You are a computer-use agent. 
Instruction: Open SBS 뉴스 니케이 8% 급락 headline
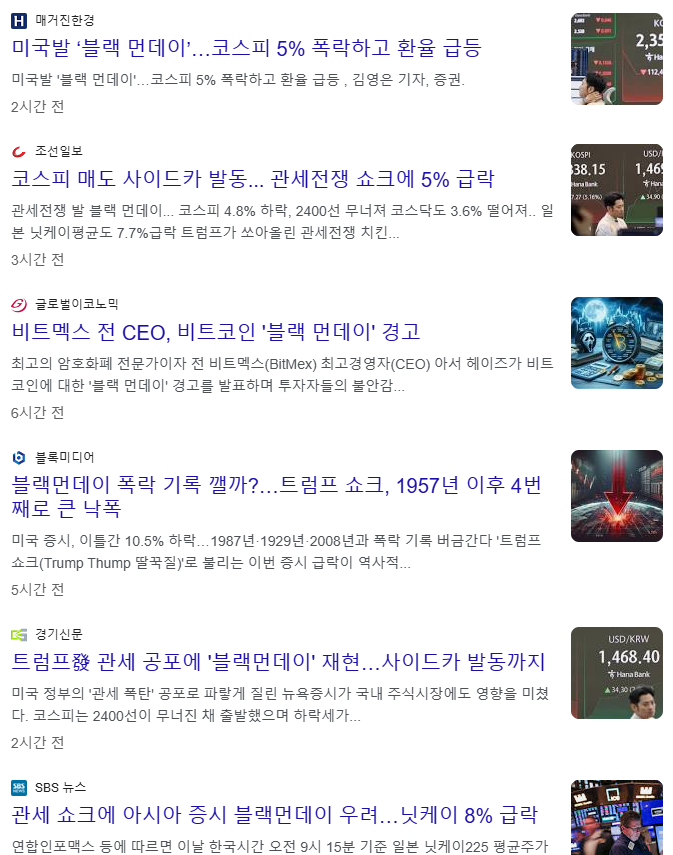coord(274,815)
